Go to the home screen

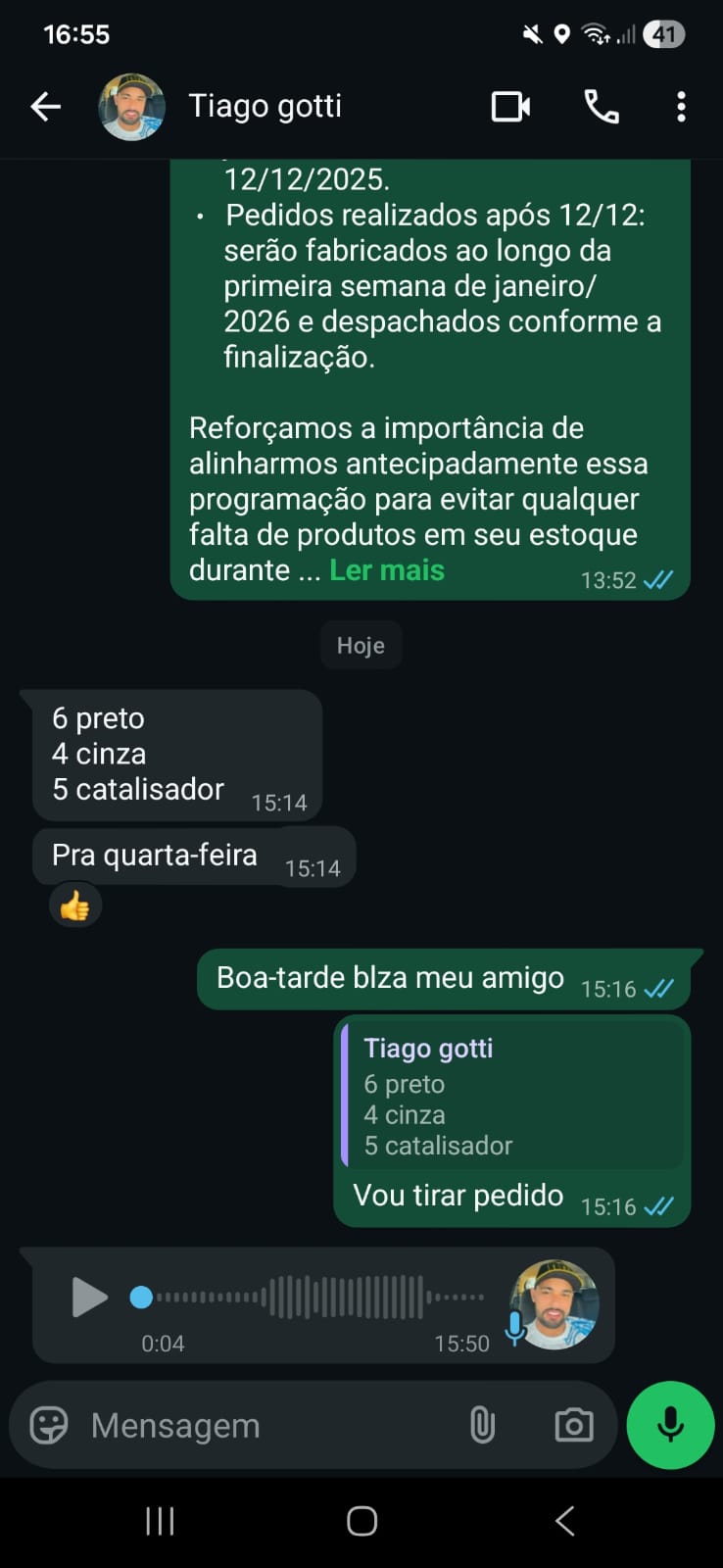(x=361, y=1521)
